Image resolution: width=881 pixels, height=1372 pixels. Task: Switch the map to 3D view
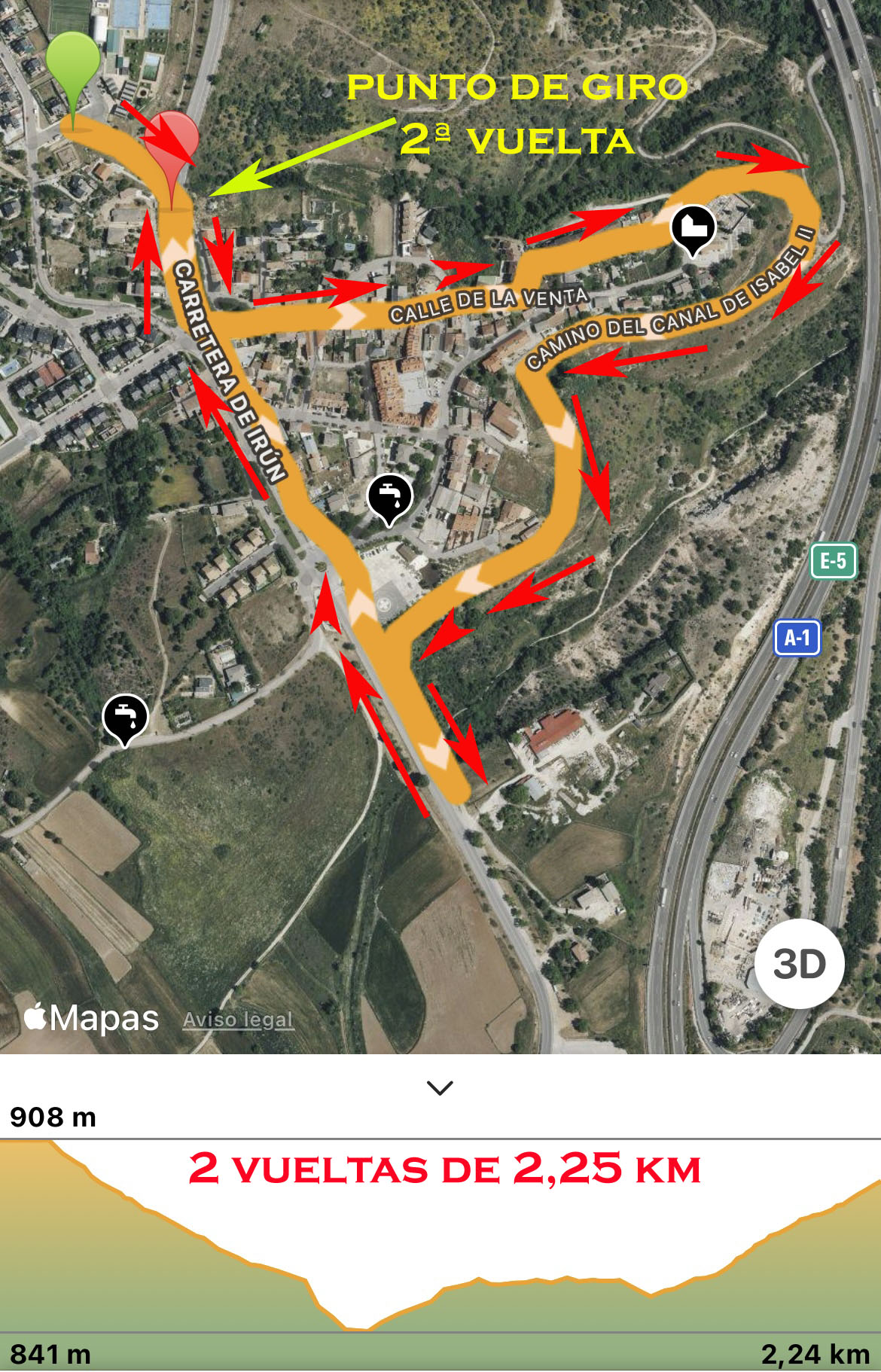tap(799, 963)
